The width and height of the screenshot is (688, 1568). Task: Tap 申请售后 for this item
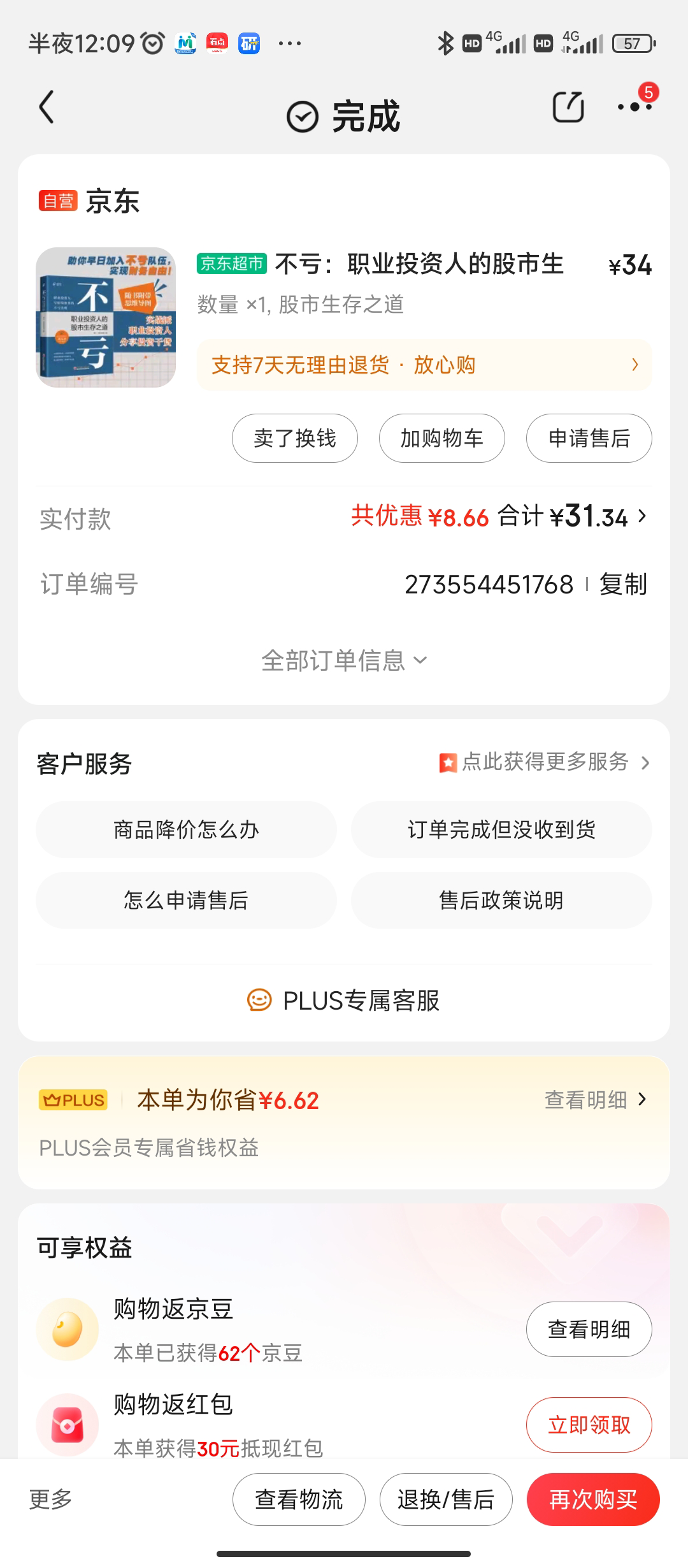pyautogui.click(x=589, y=439)
